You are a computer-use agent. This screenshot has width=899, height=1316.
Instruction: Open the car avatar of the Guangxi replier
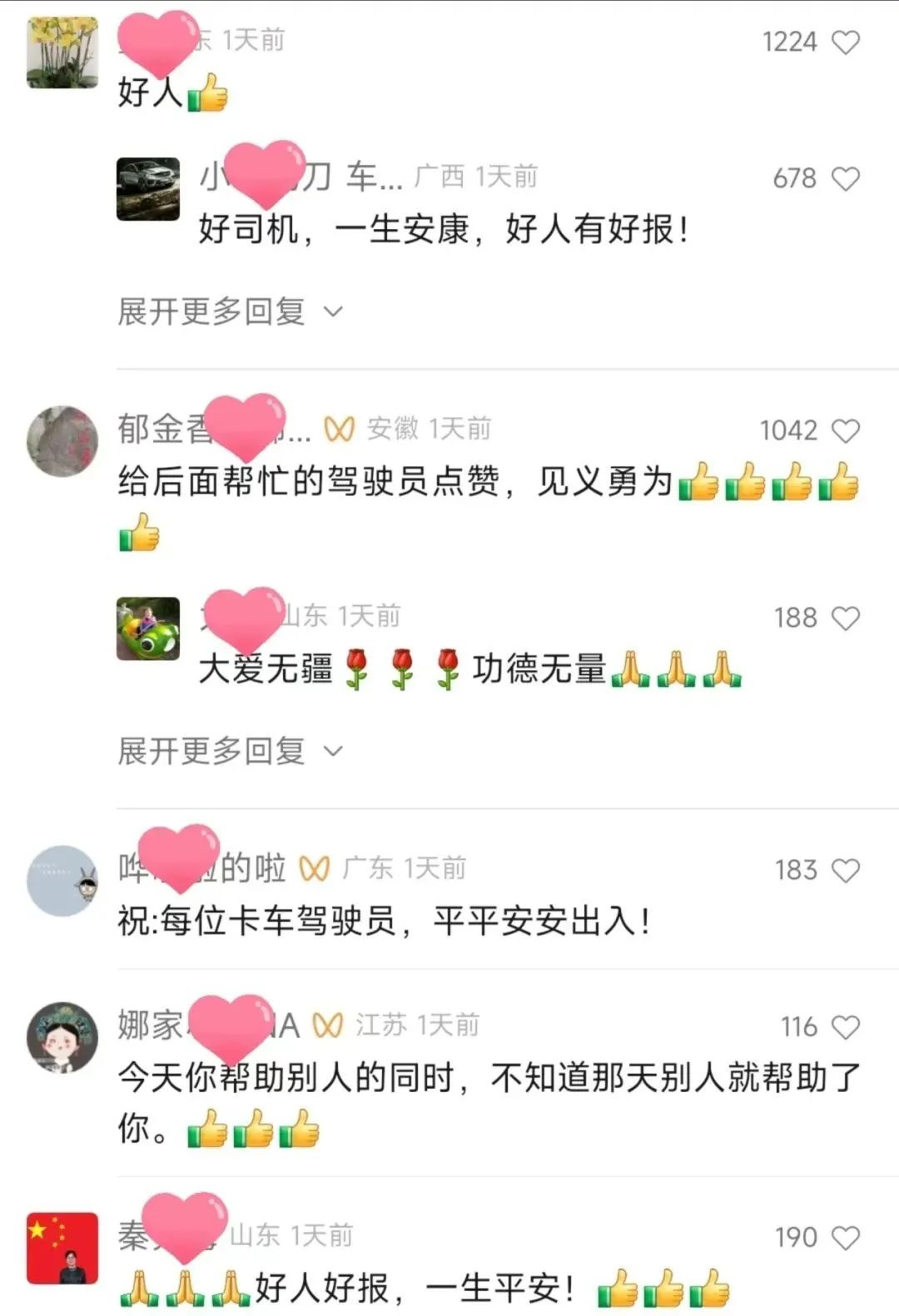coord(148,189)
